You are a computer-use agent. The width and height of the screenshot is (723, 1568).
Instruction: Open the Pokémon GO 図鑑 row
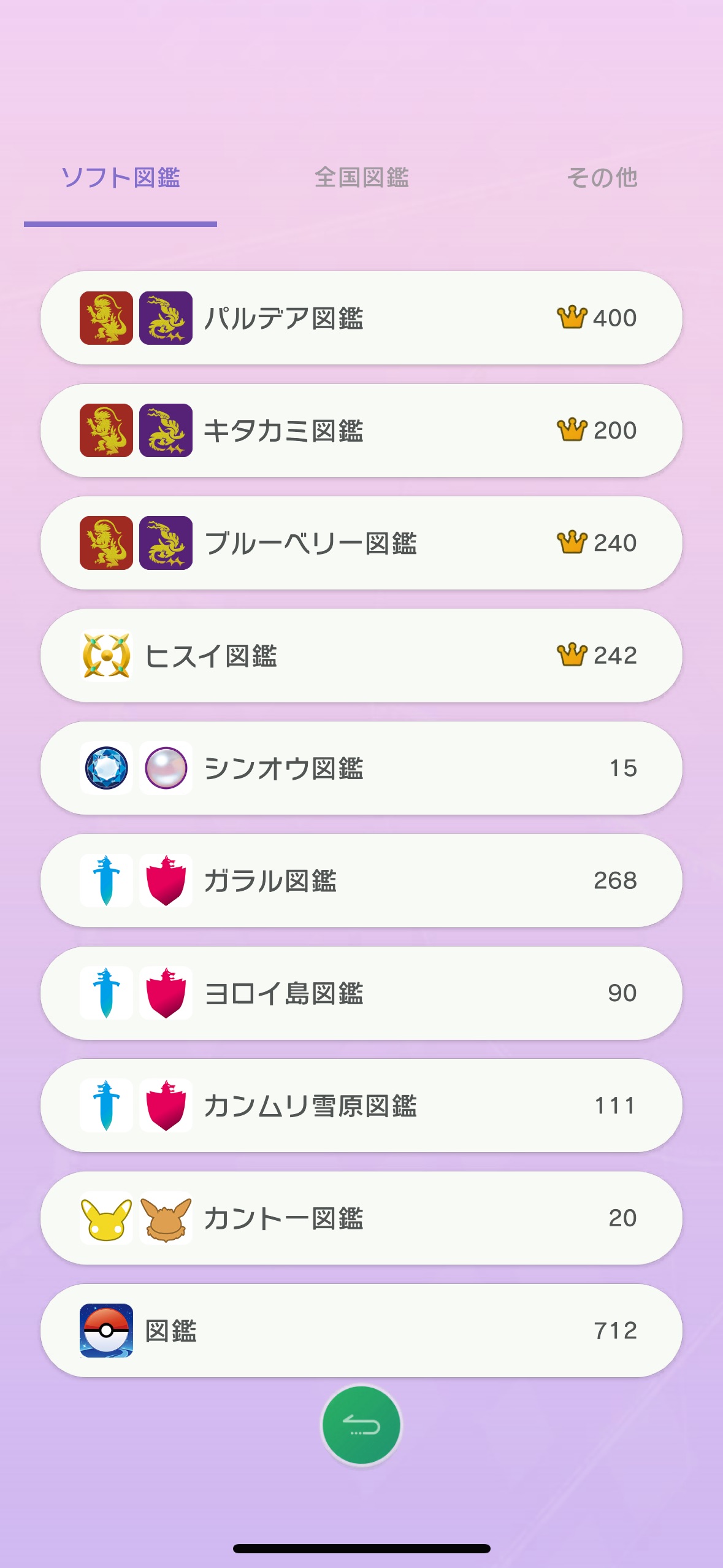click(361, 1331)
